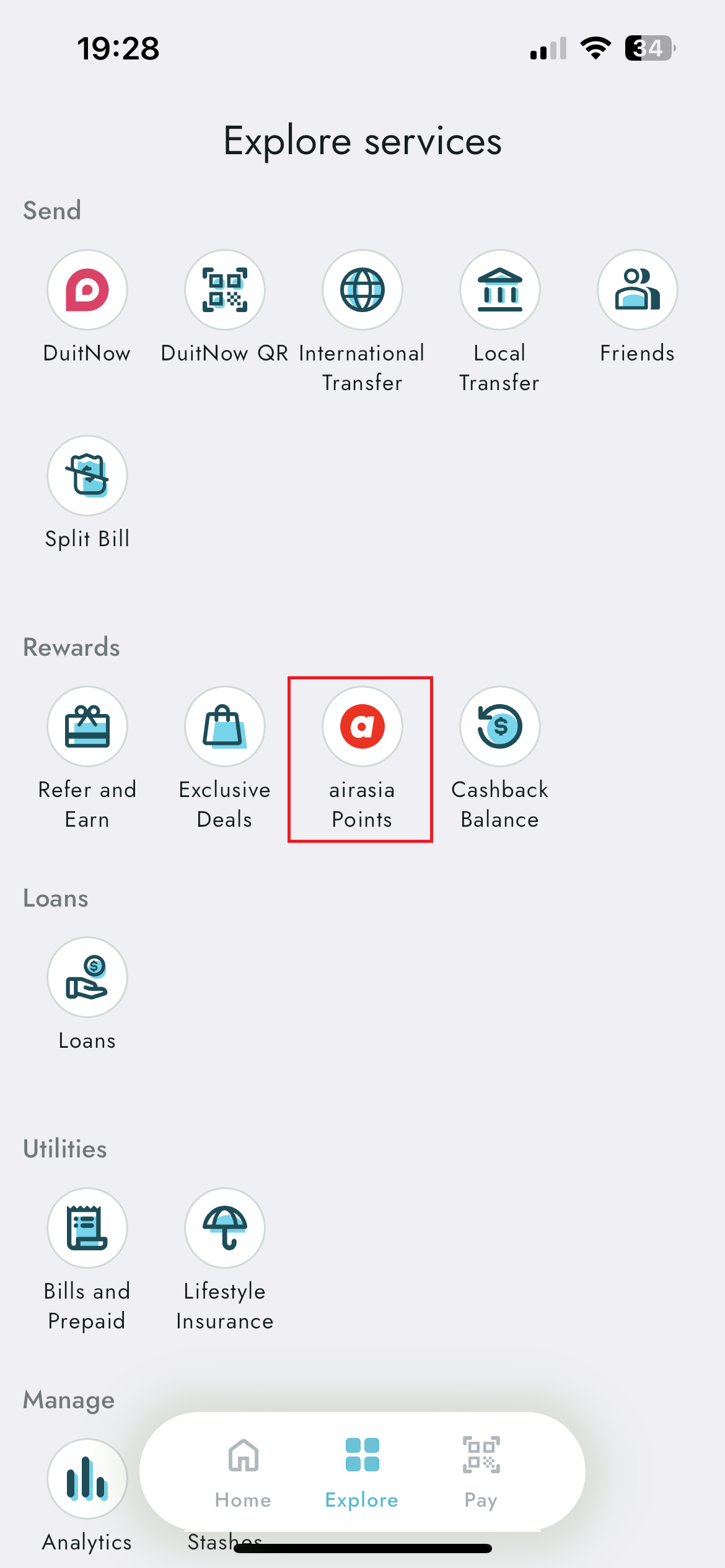Switch to the Home tab

tap(243, 1471)
